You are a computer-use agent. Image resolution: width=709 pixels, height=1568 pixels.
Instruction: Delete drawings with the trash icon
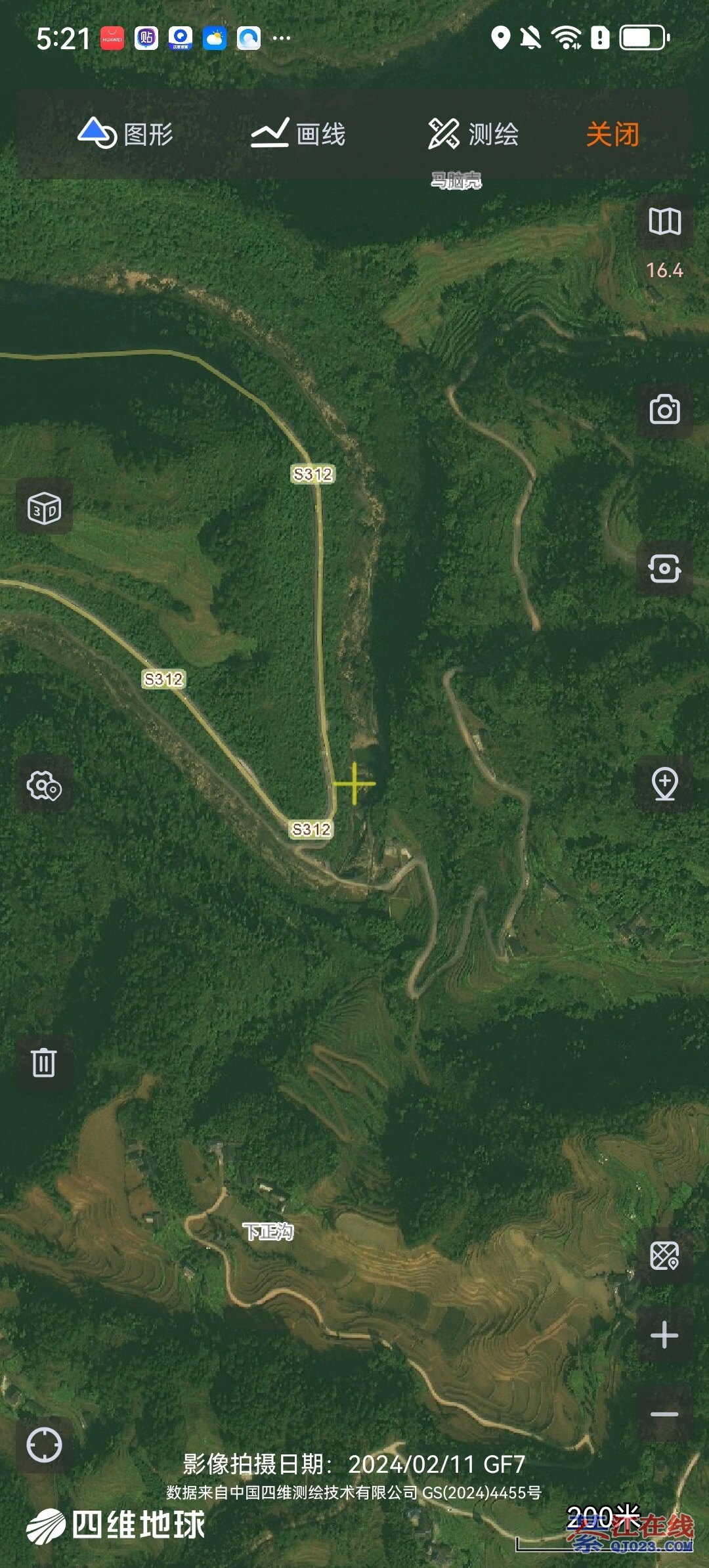[x=44, y=1062]
